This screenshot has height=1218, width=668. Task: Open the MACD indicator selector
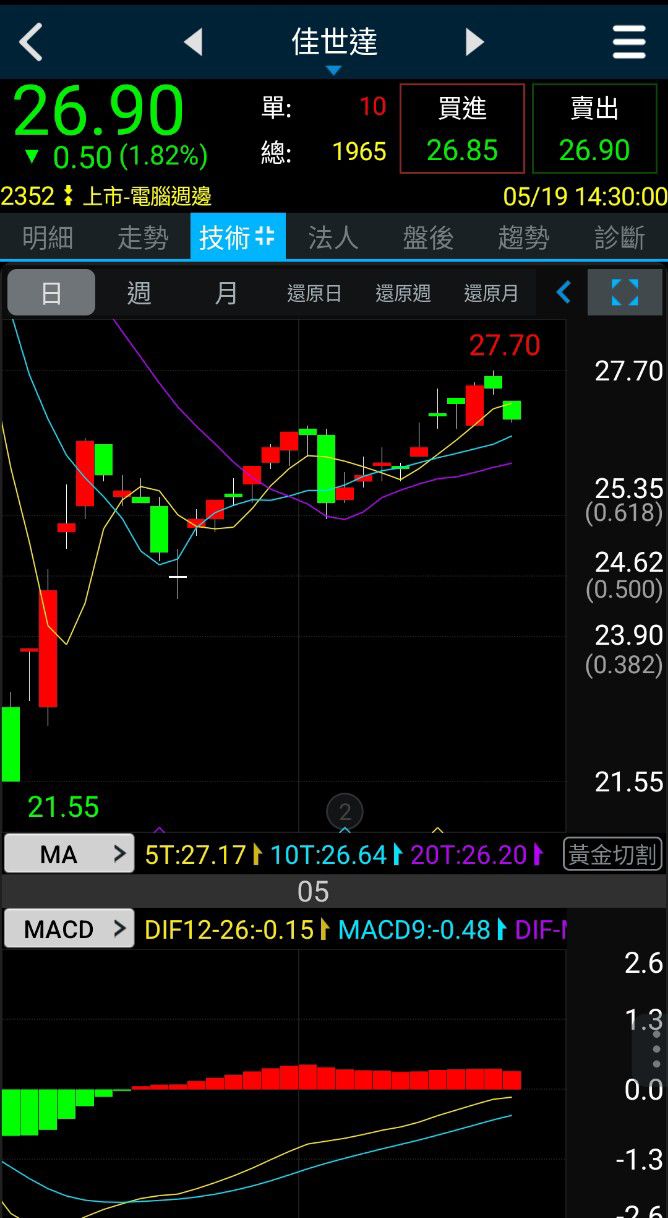click(x=69, y=929)
